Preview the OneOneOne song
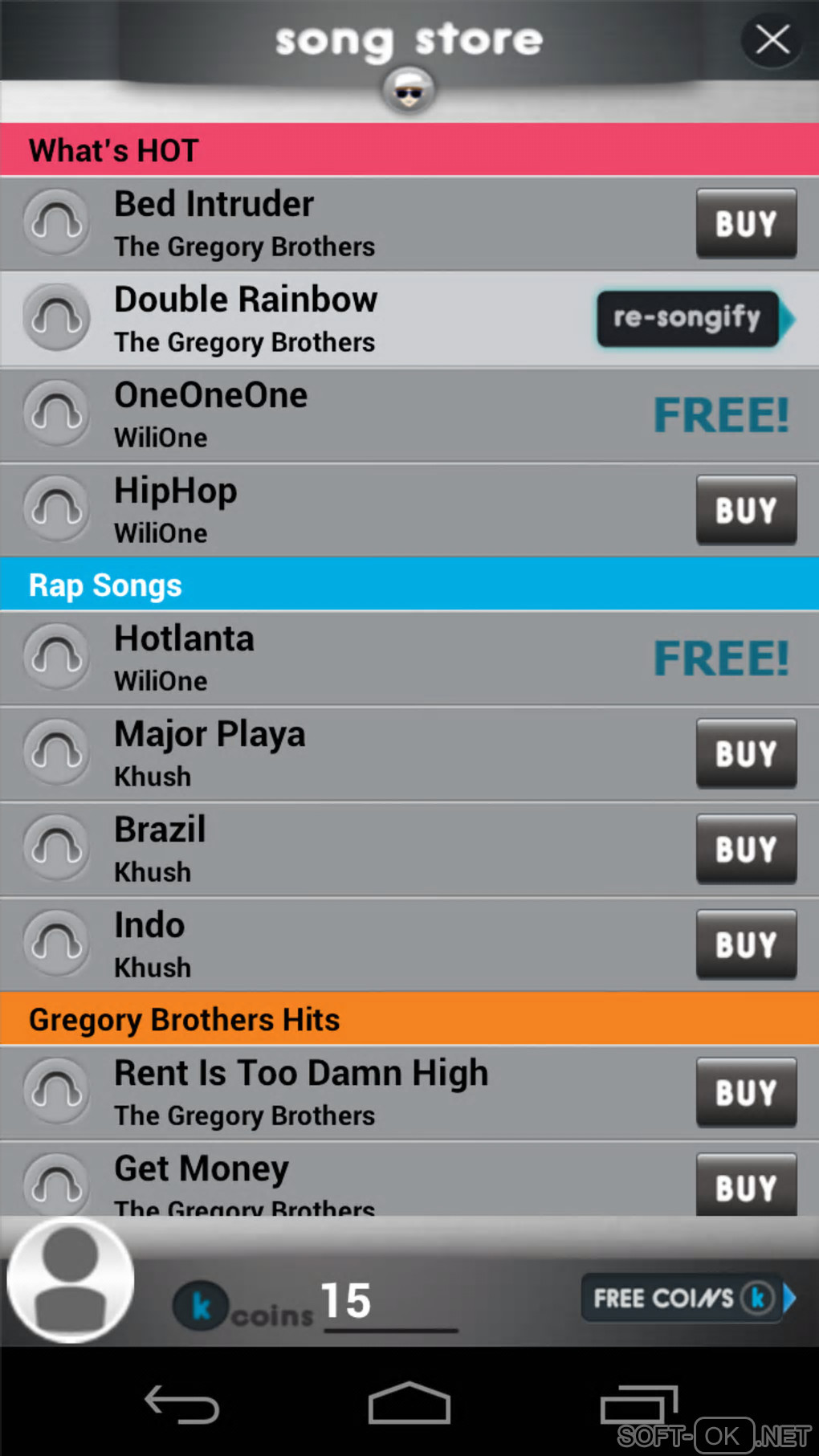Viewport: 819px width, 1456px height. pos(57,413)
